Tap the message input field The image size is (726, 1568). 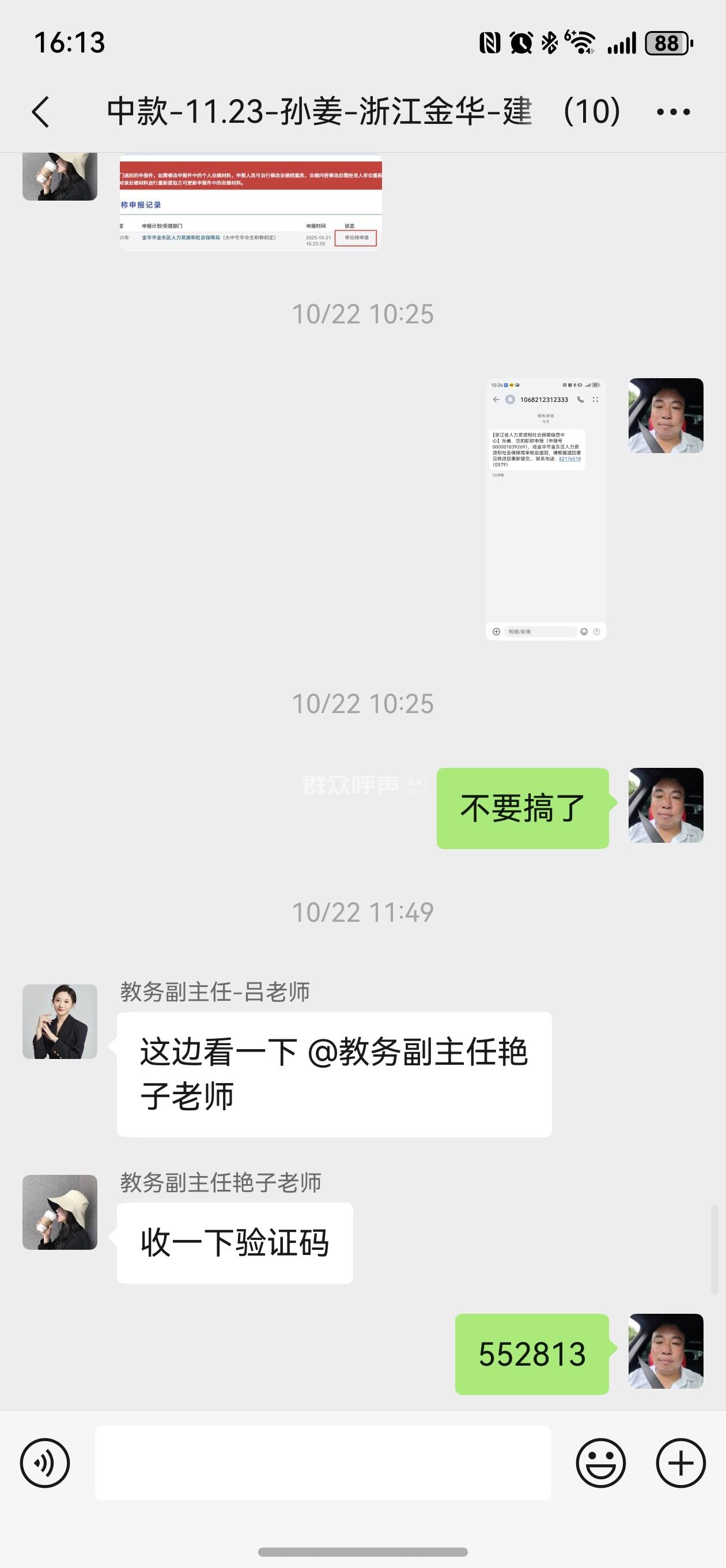323,1463
